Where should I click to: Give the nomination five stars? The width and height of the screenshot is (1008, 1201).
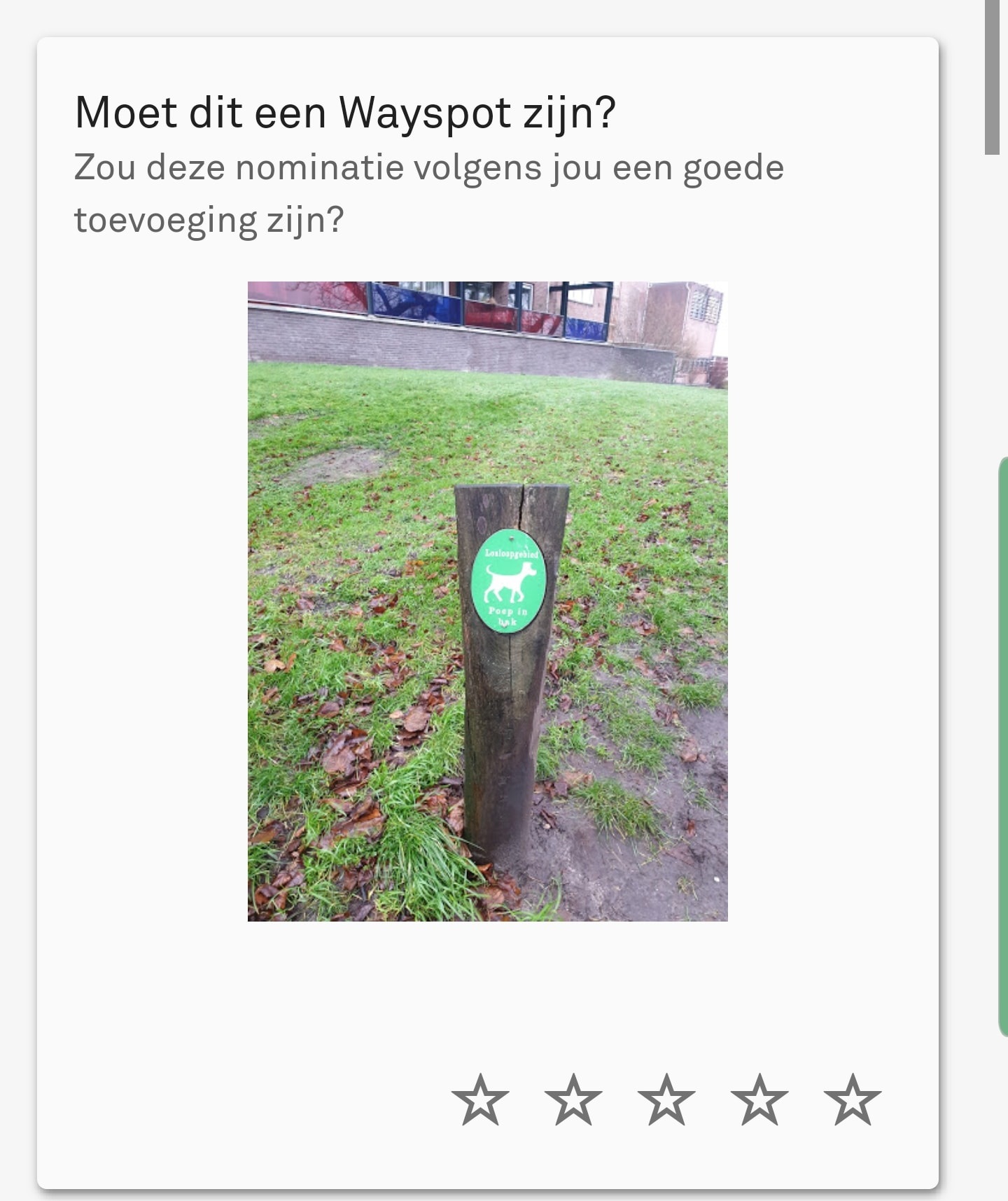(853, 1100)
